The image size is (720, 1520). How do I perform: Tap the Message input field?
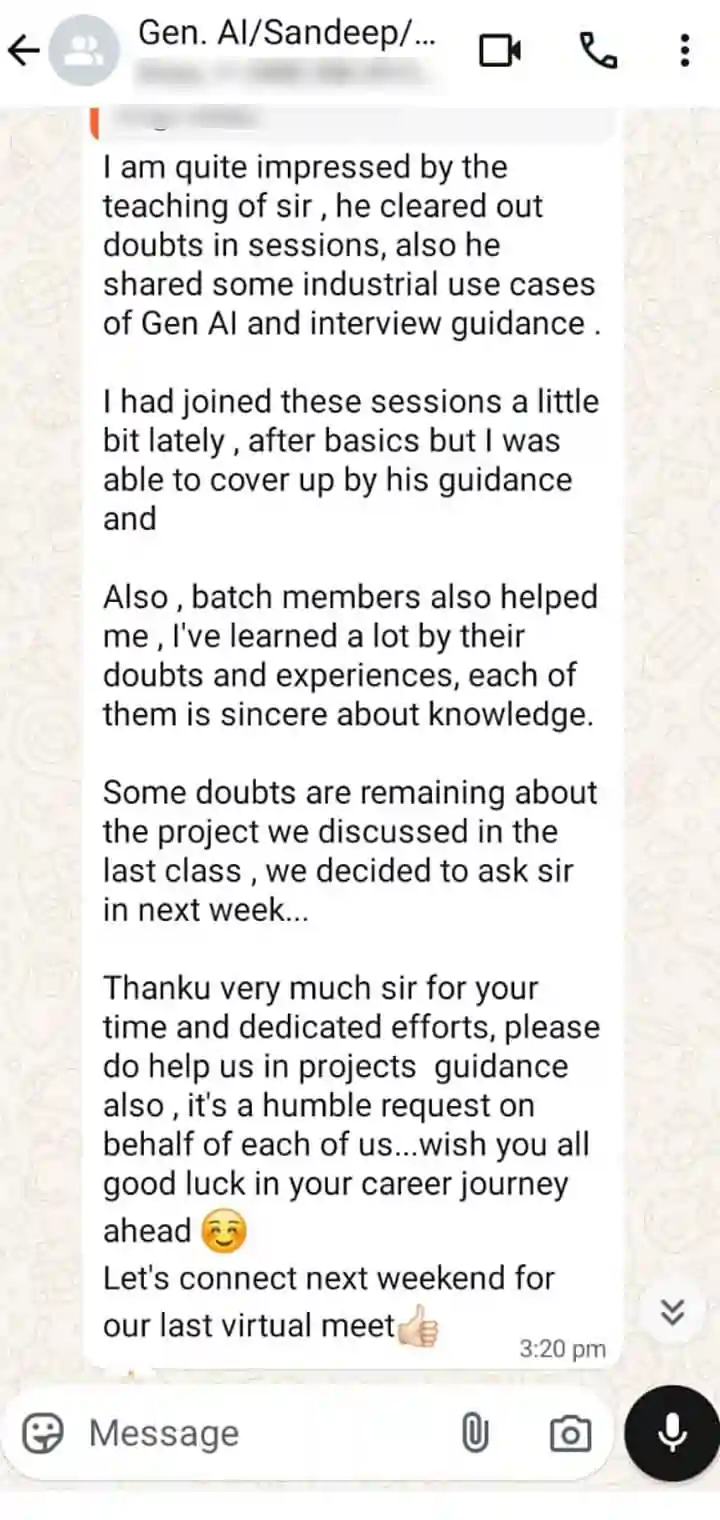tap(260, 1434)
